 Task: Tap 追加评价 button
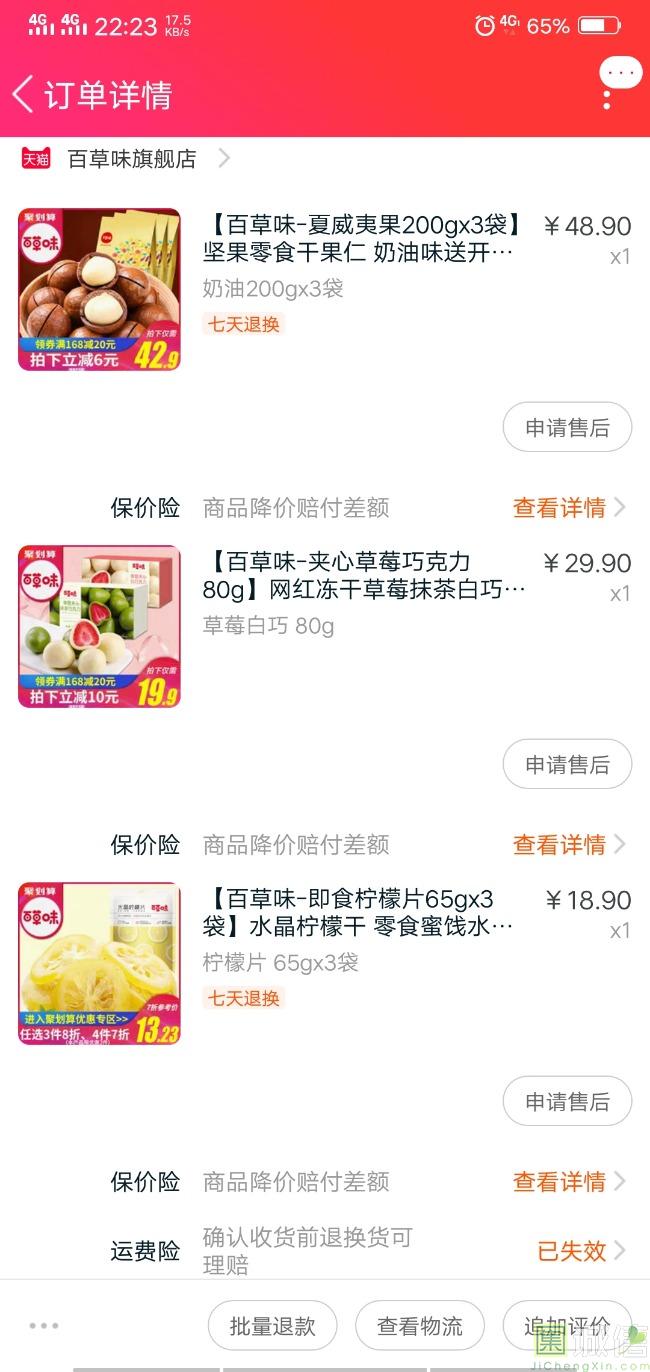coord(567,1326)
